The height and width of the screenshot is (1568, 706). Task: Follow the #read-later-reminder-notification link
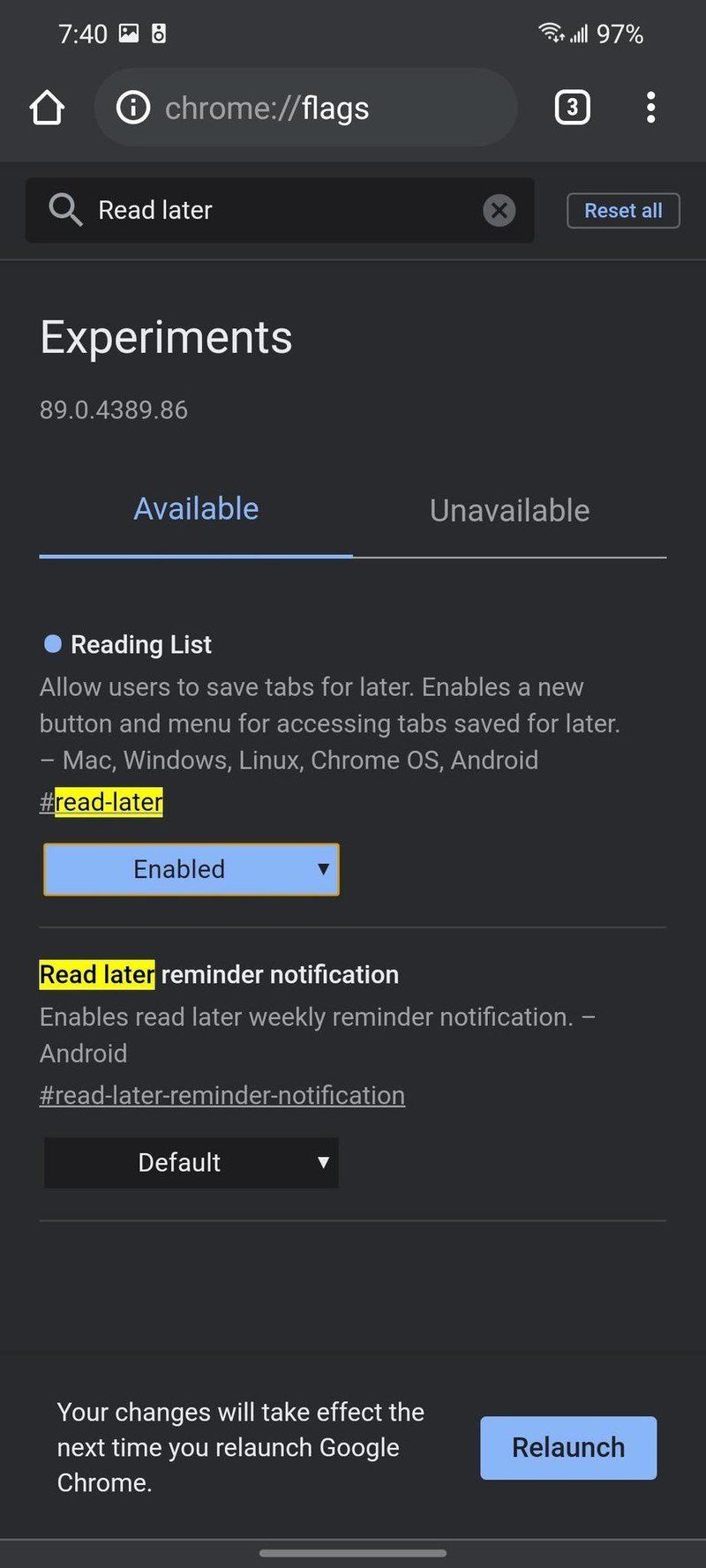(x=222, y=1094)
